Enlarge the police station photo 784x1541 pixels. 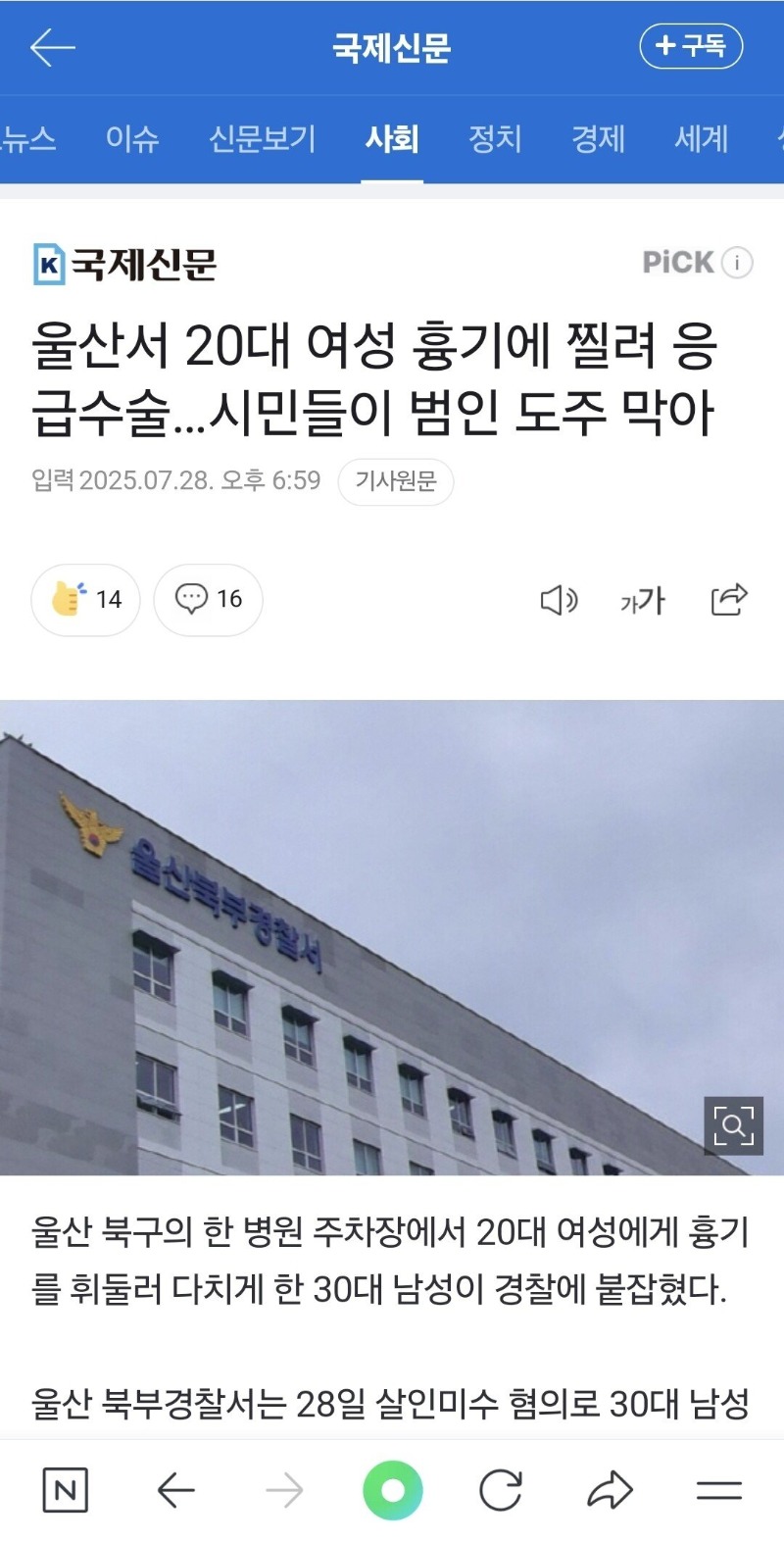point(733,1125)
